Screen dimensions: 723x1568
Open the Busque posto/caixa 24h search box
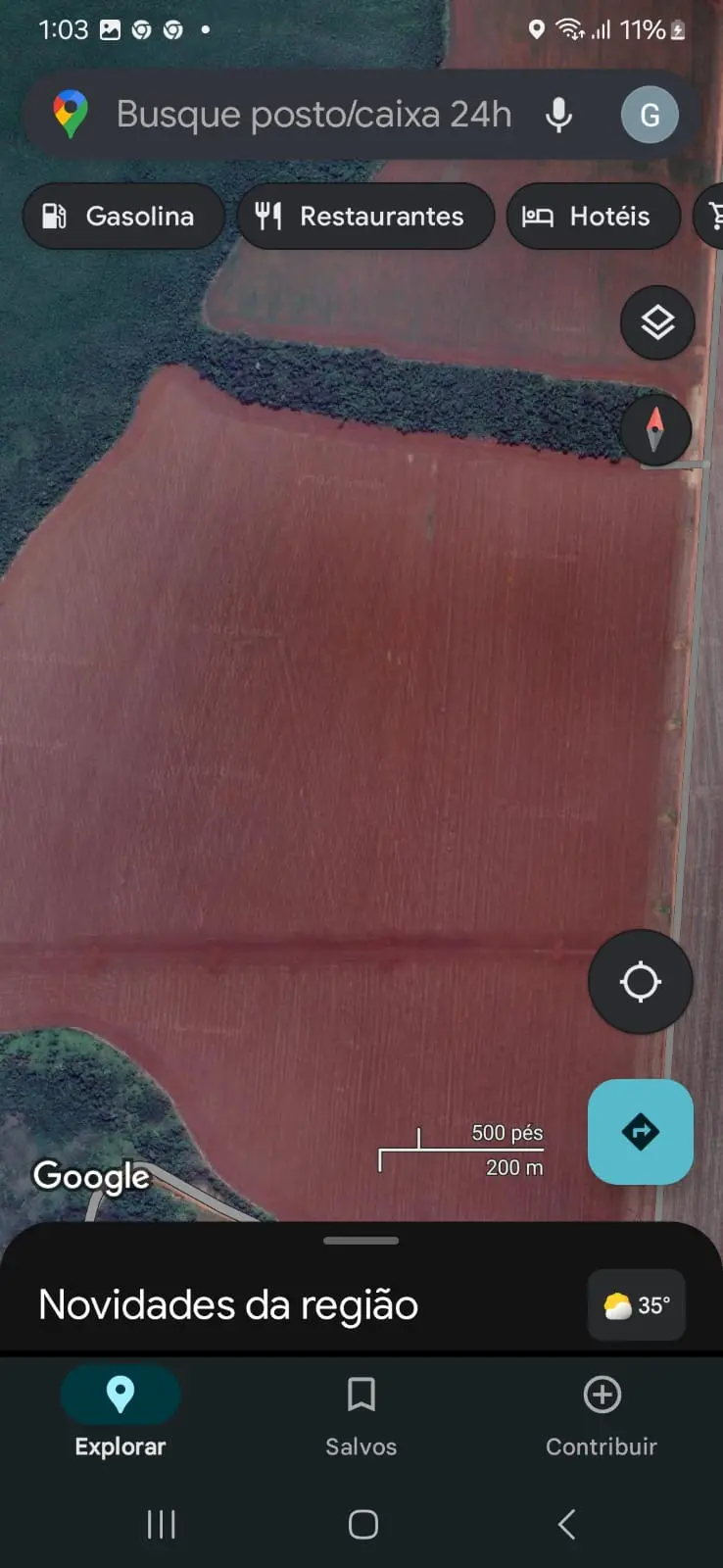click(x=313, y=115)
